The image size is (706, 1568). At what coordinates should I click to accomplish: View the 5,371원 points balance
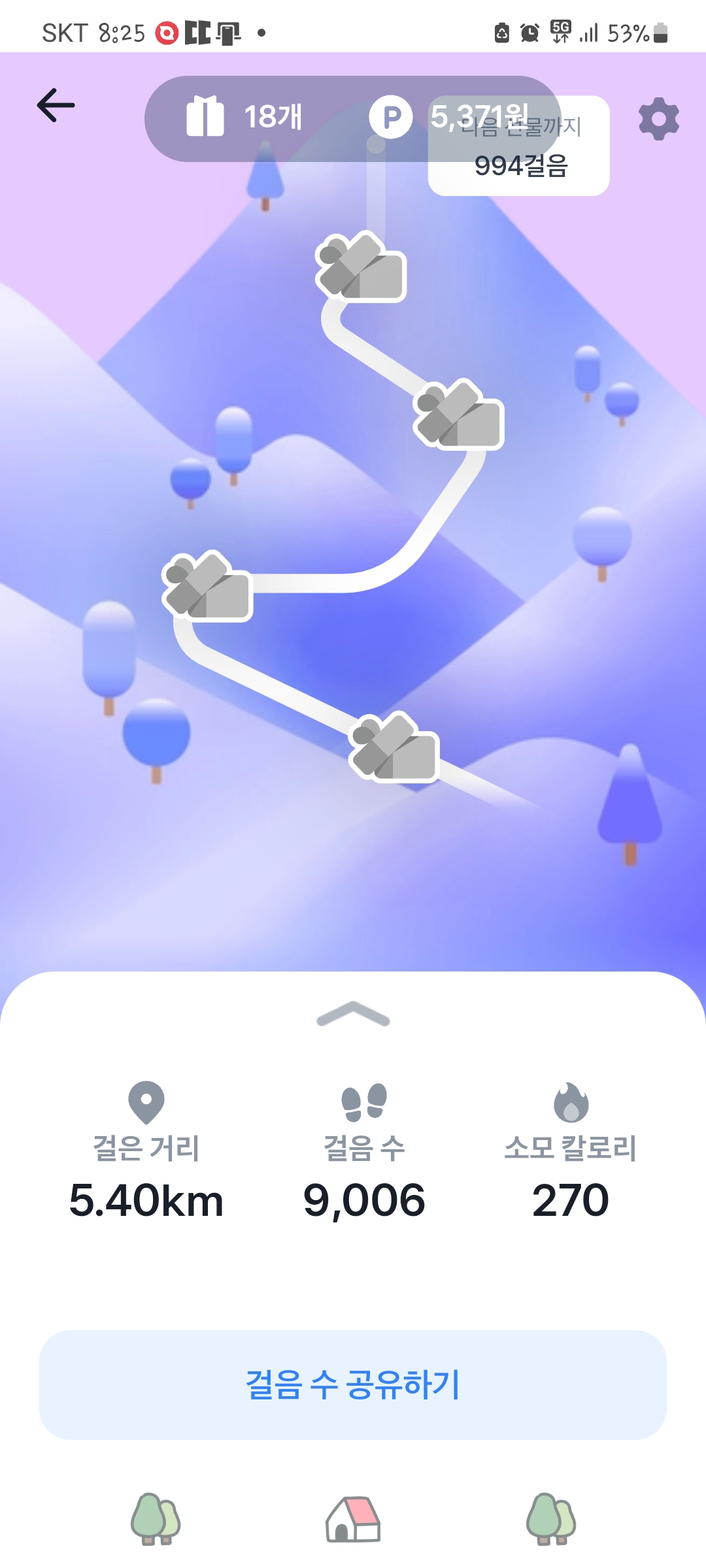pos(451,118)
